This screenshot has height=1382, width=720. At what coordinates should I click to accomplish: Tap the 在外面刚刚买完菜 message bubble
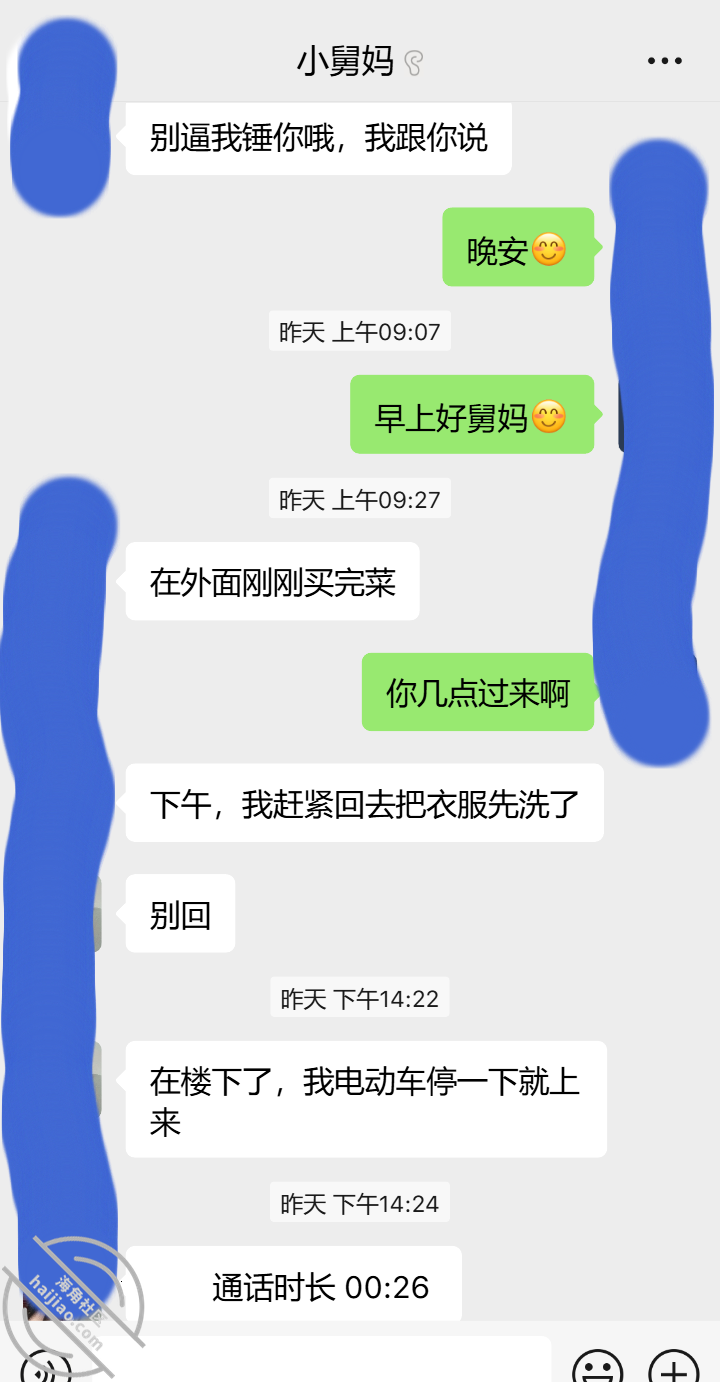click(x=272, y=581)
